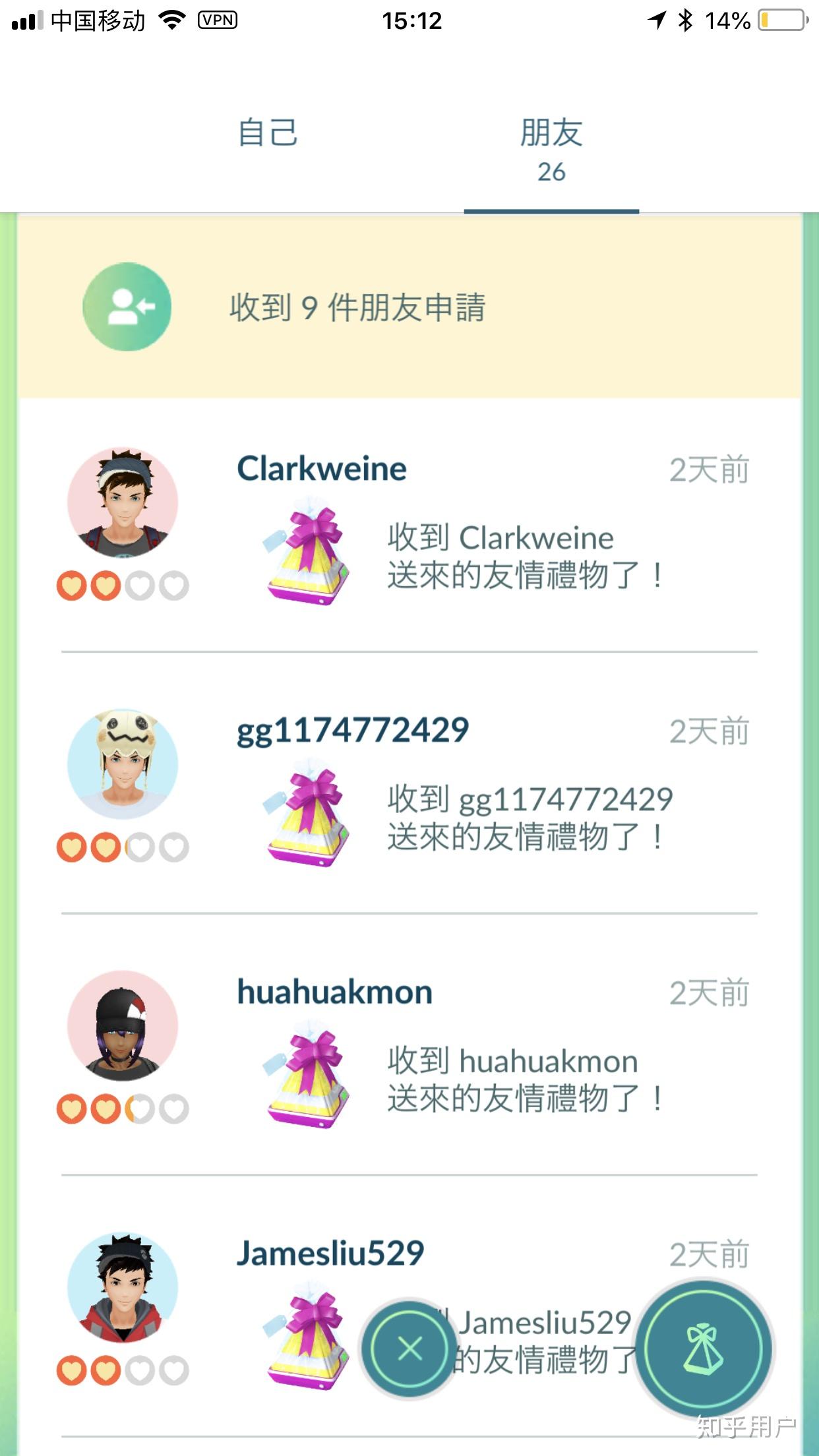This screenshot has height=1456, width=819.
Task: Dismiss the notification with the X button
Action: tap(409, 1350)
